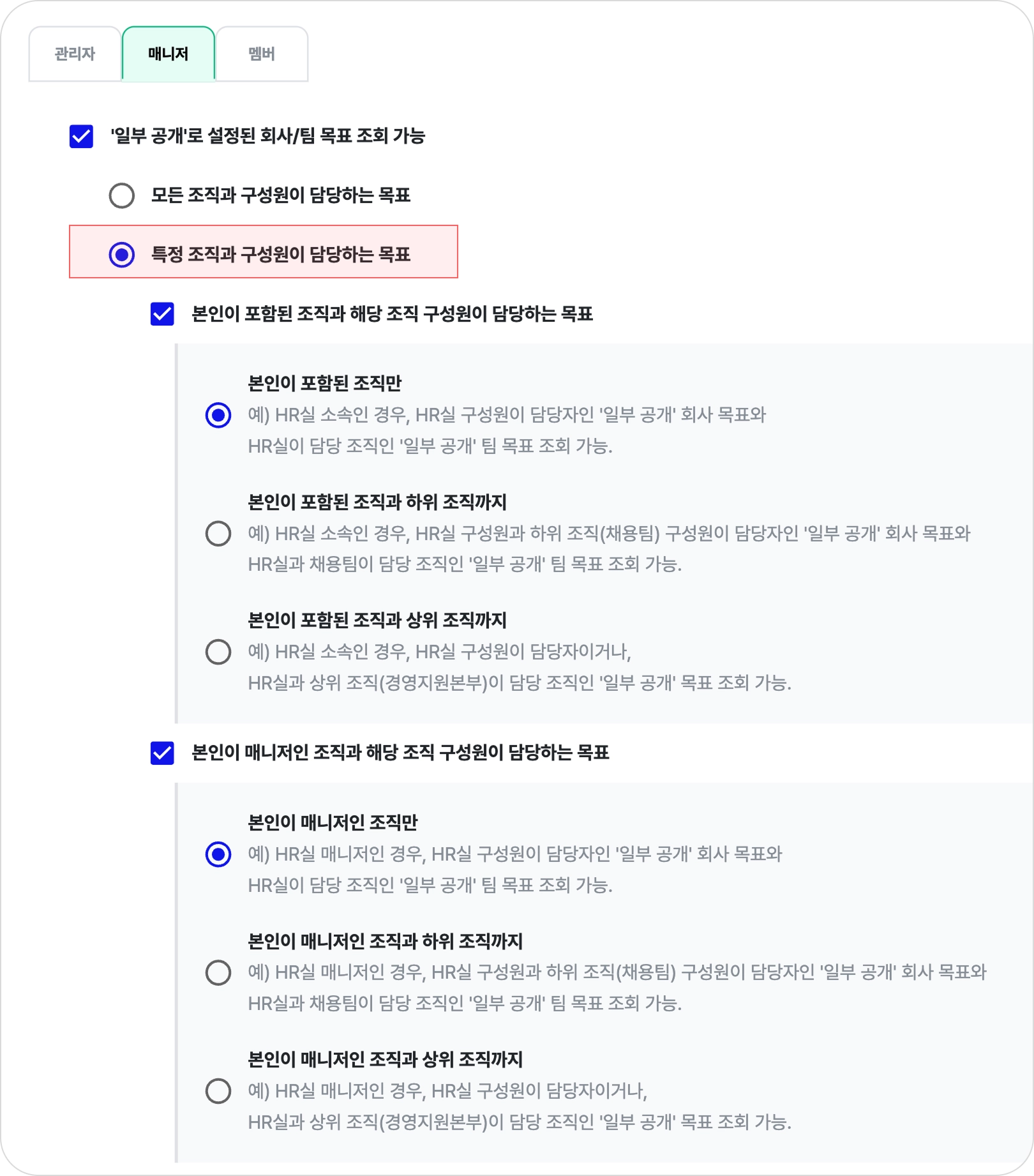Choose 본인이 포함된 조직과 하위 조직까지
The width and height of the screenshot is (1034, 1176).
[x=218, y=534]
